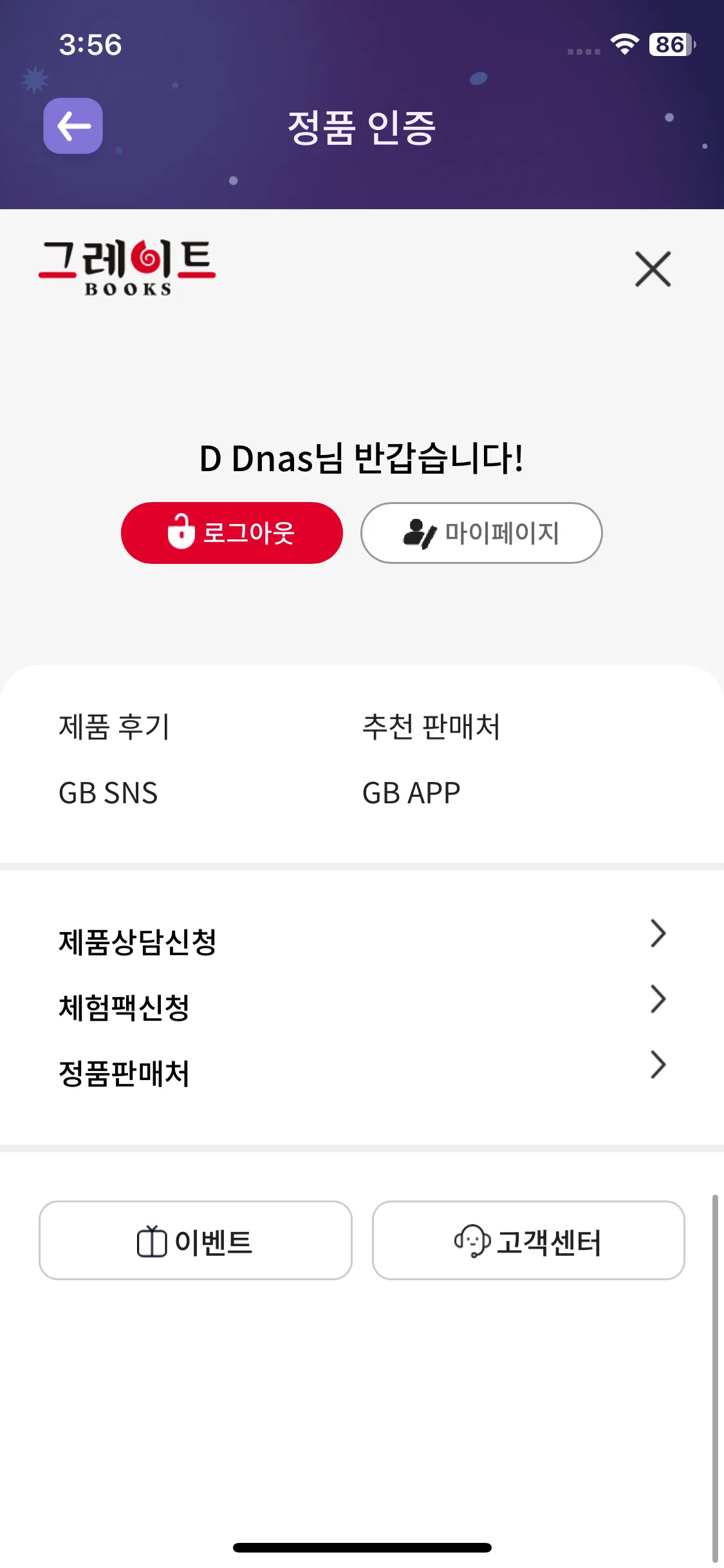The height and width of the screenshot is (1568, 724).
Task: Open the 체험팩신청 row
Action: coord(360,1007)
